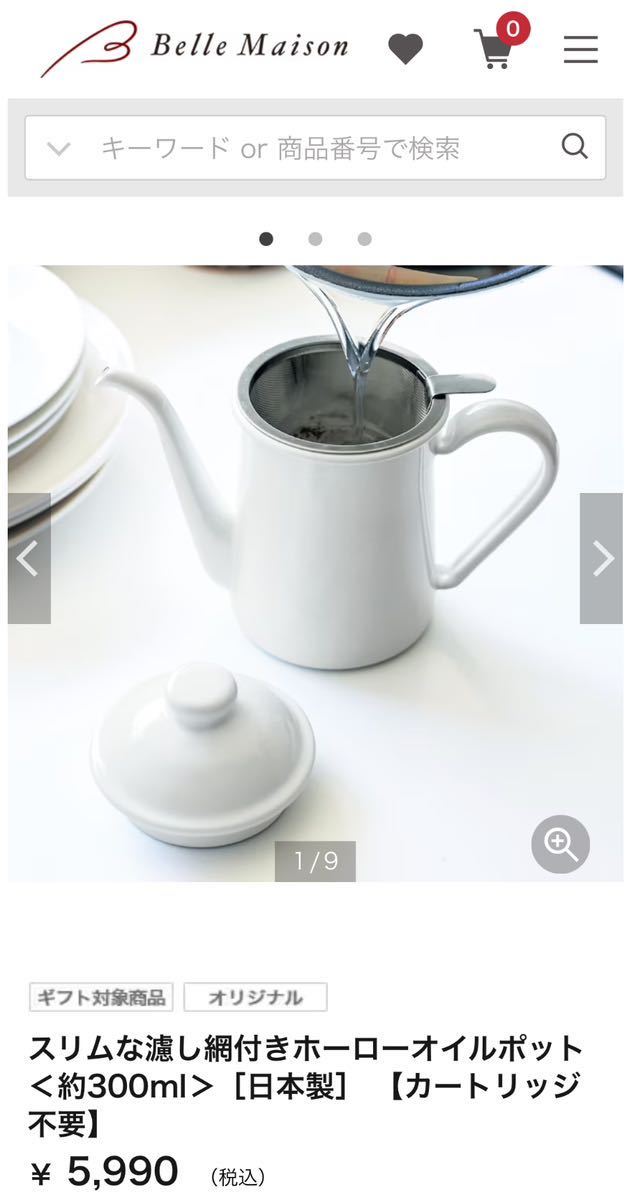Screen dimensions: 636x1200
Task: Open the shopping cart
Action: coord(495,48)
